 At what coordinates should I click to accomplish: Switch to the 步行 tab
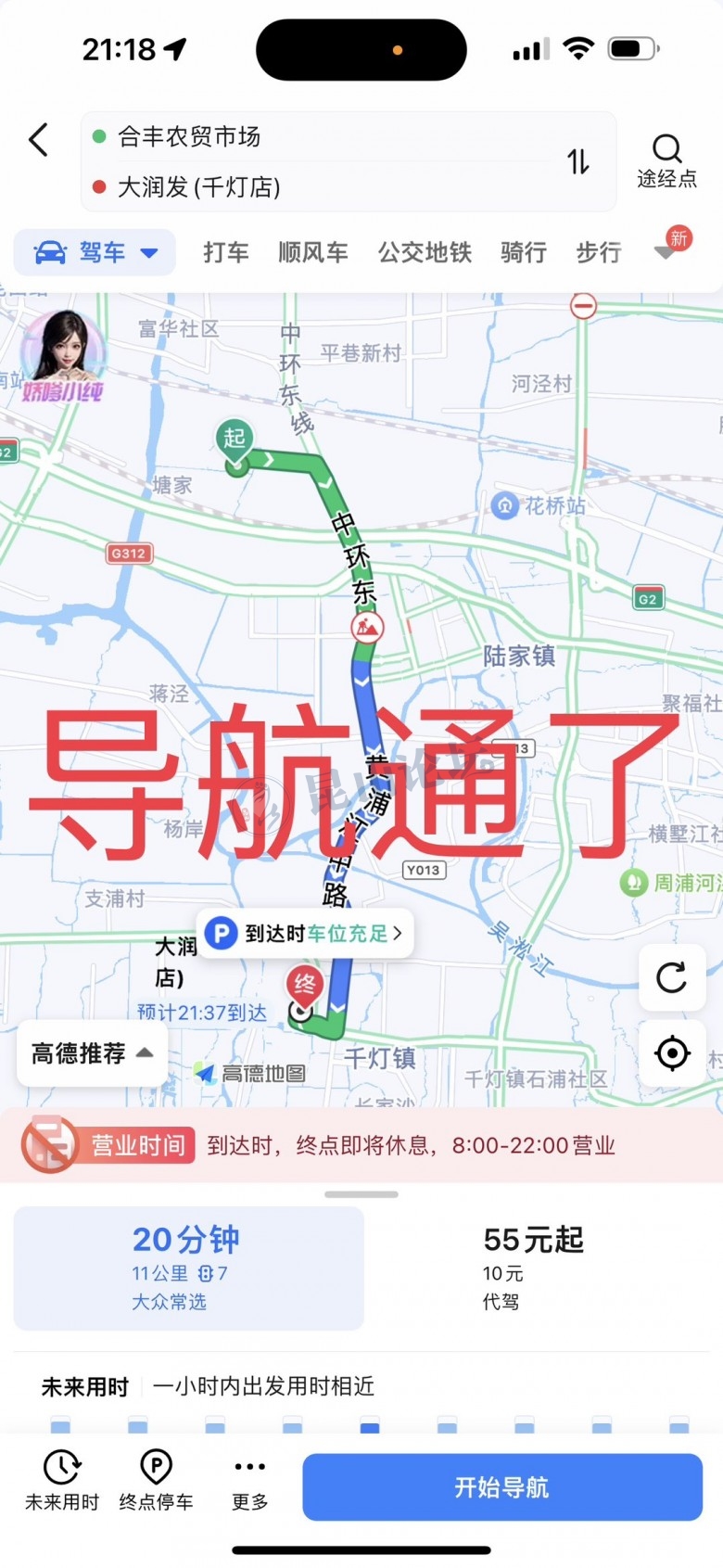pyautogui.click(x=599, y=252)
